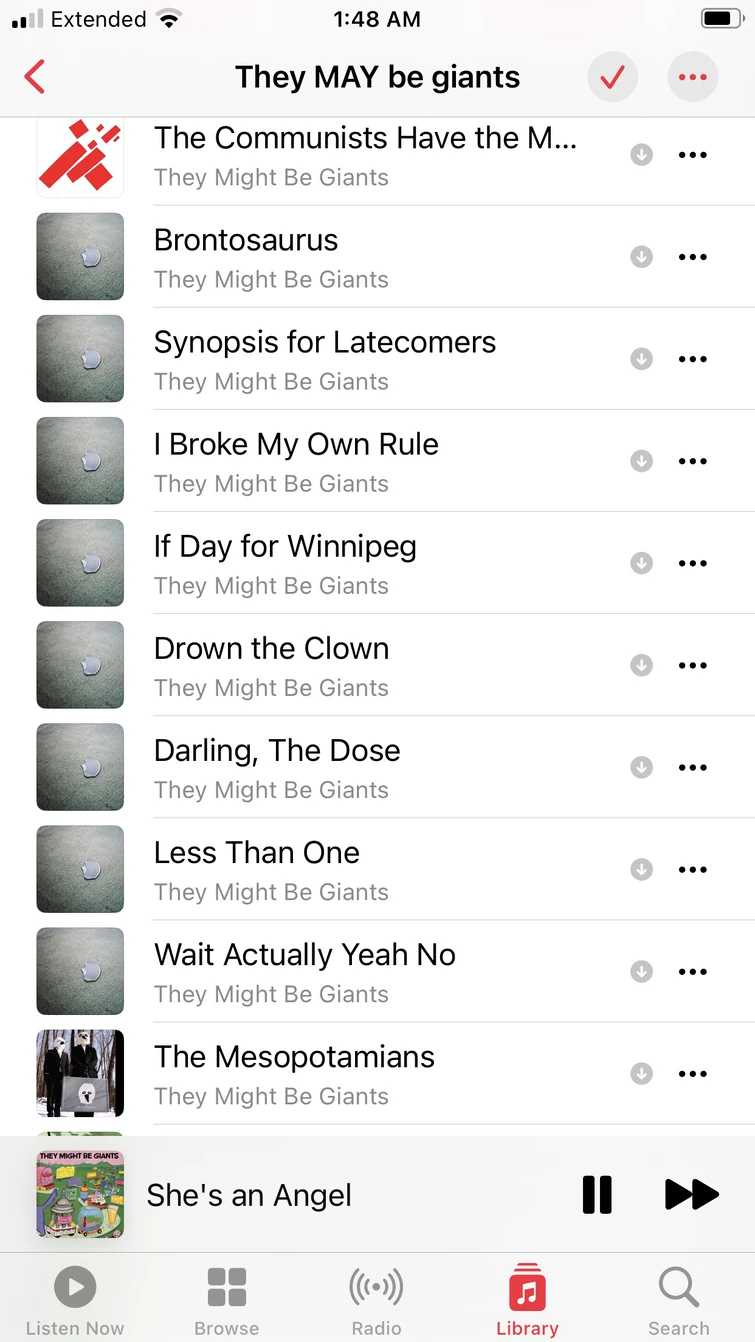Download Drown the Clown for offline play
The image size is (755, 1342).
tap(641, 665)
